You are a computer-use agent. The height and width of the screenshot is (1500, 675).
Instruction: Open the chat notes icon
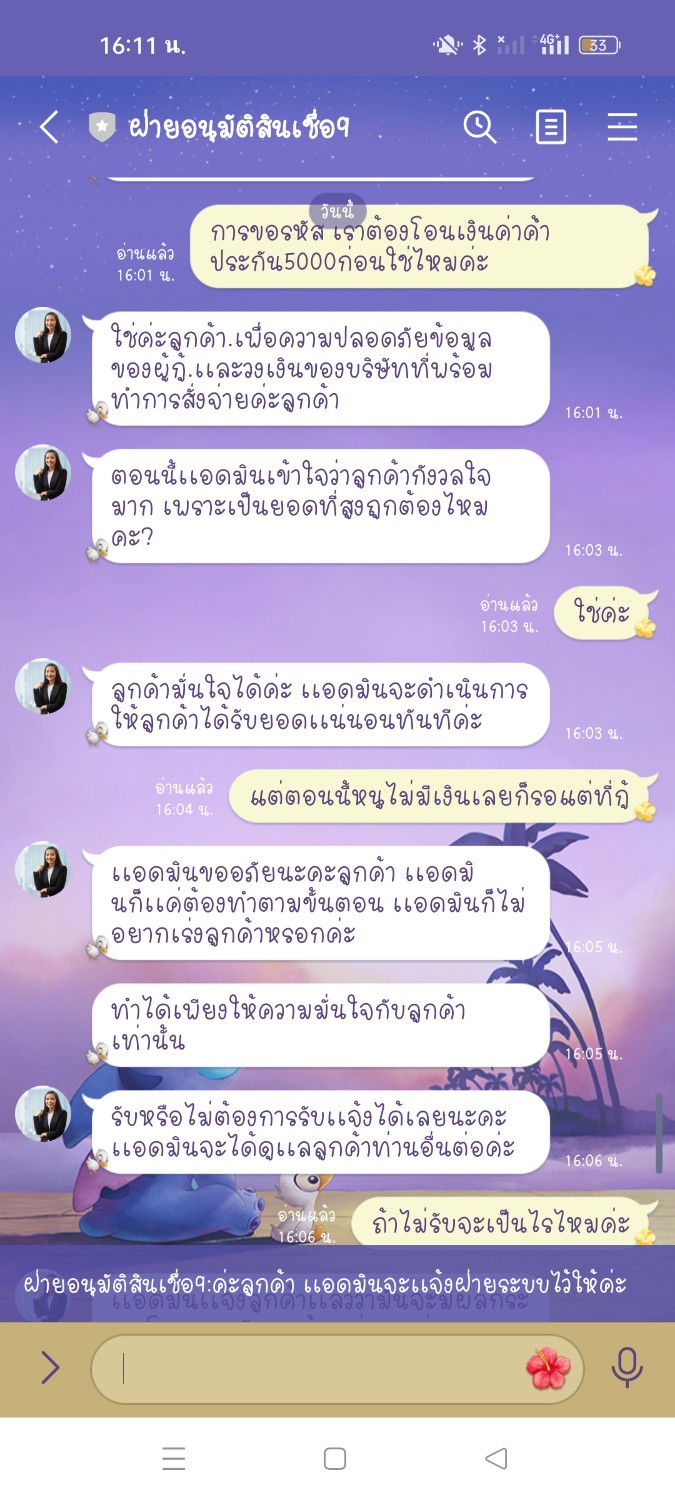click(551, 127)
